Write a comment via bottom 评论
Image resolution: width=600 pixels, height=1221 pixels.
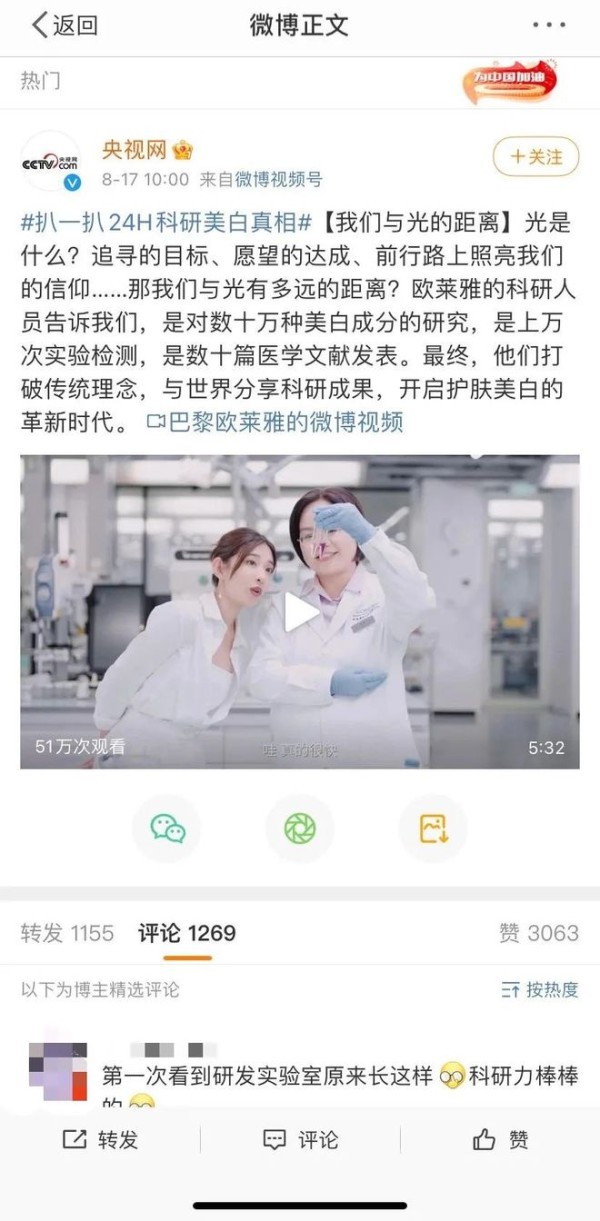pos(300,1140)
